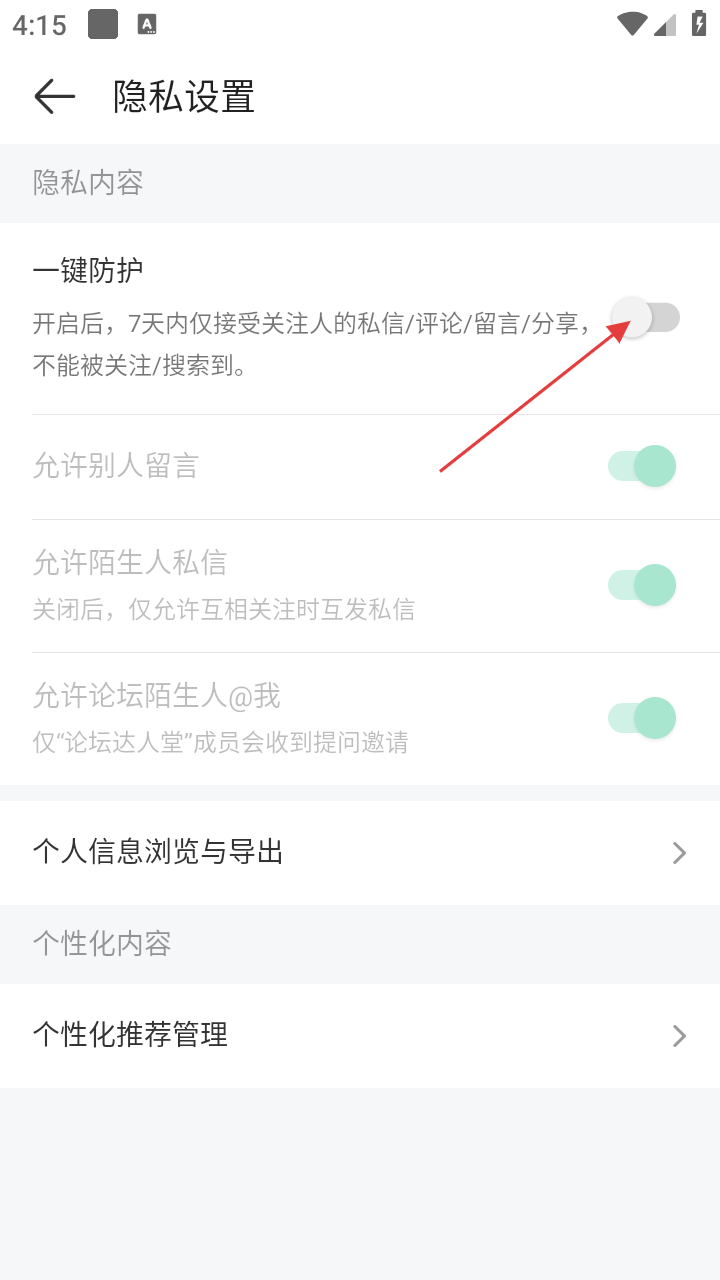Go back from 隐私设置 page
720x1280 pixels.
[55, 96]
